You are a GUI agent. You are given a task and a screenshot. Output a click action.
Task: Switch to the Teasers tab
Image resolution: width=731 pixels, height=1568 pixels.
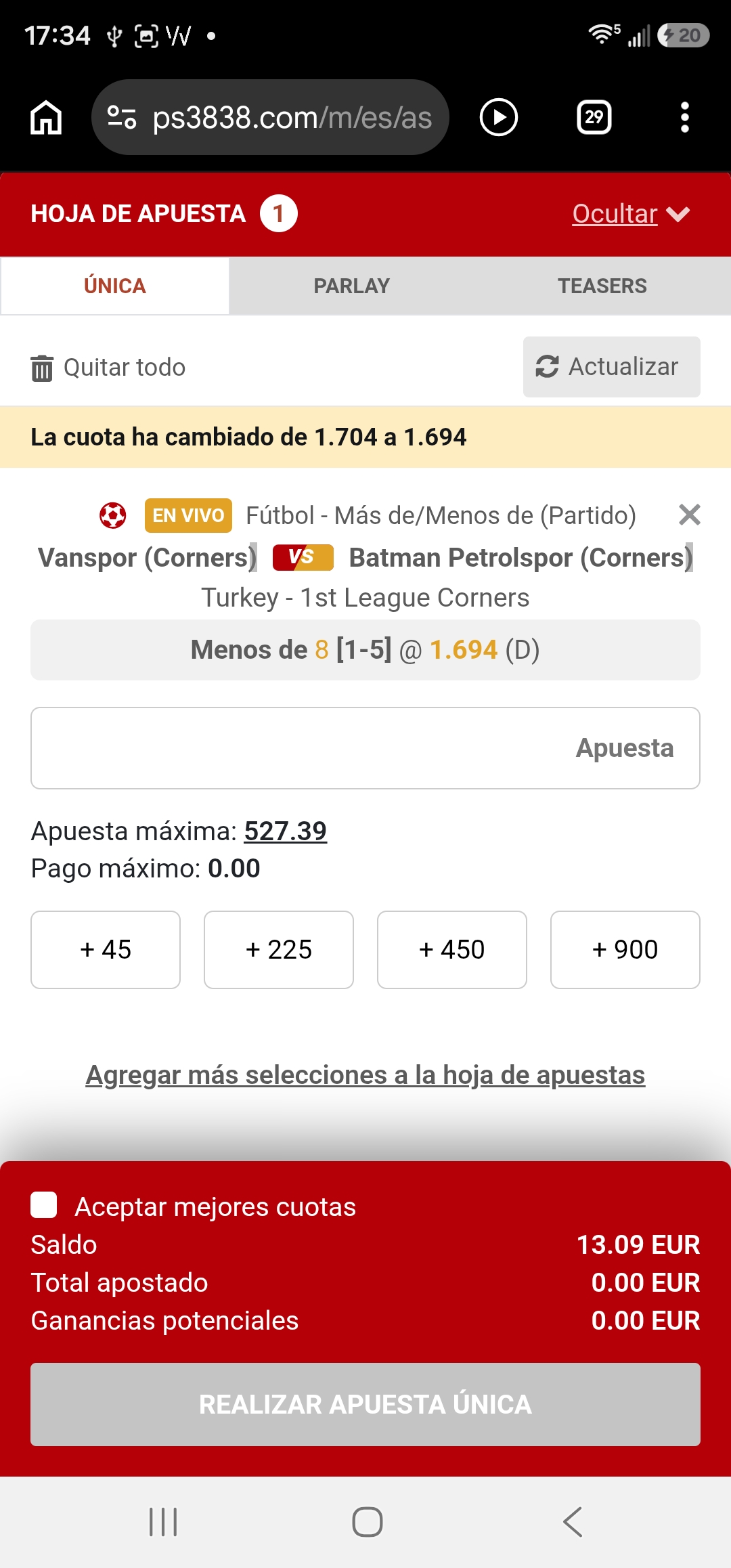(x=602, y=286)
